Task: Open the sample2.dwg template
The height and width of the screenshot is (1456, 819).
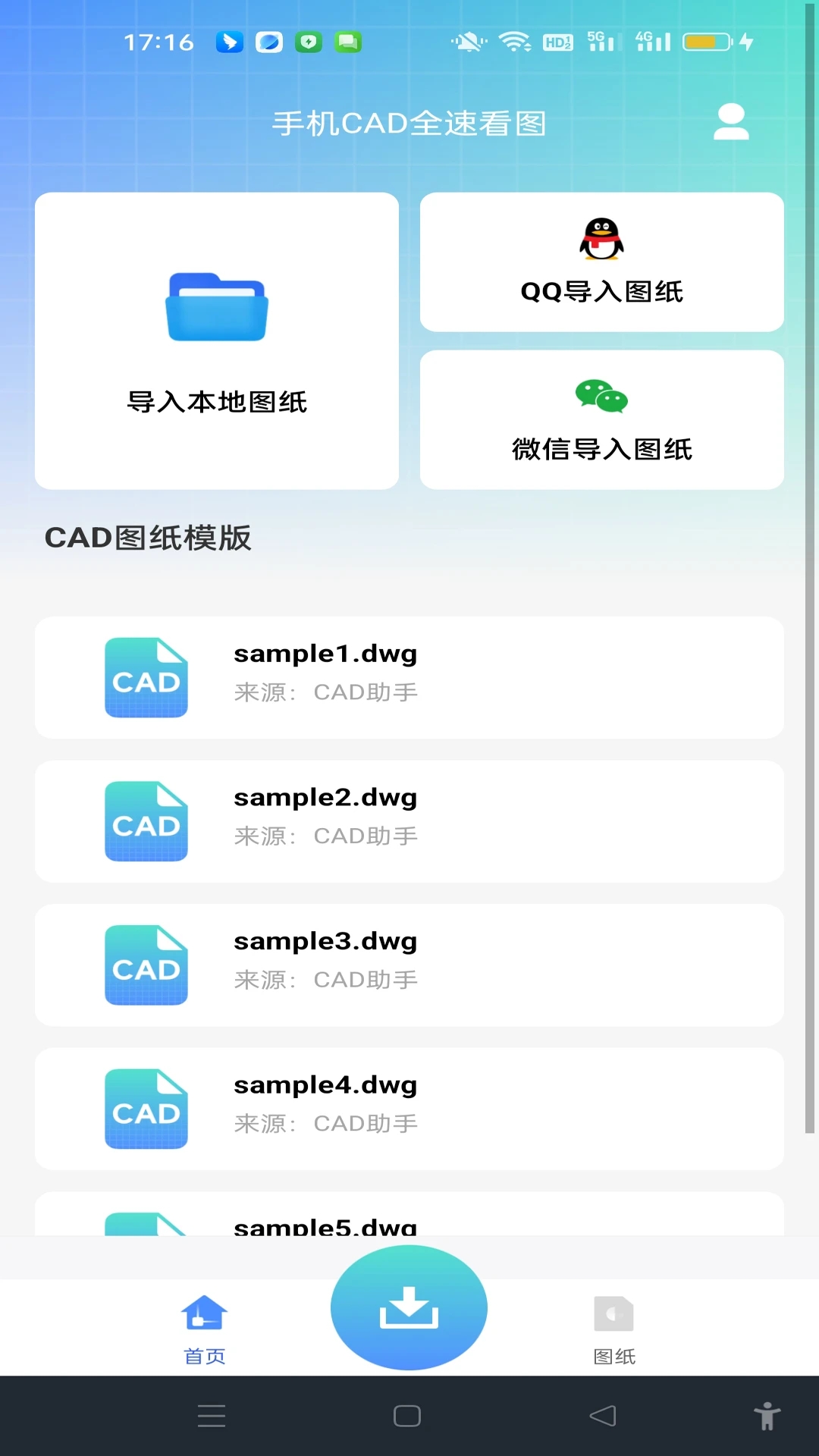Action: 409,821
